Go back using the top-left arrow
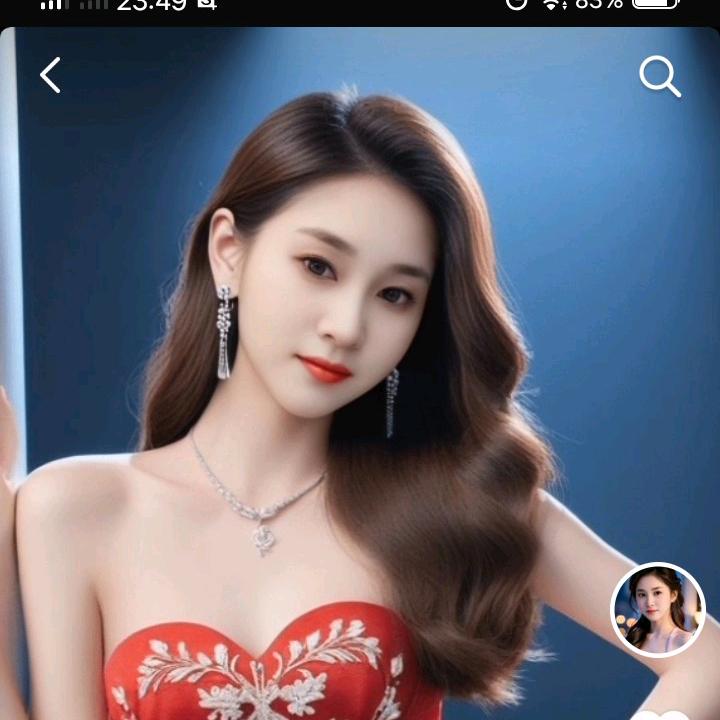Screen dimensions: 720x720 click(50, 75)
